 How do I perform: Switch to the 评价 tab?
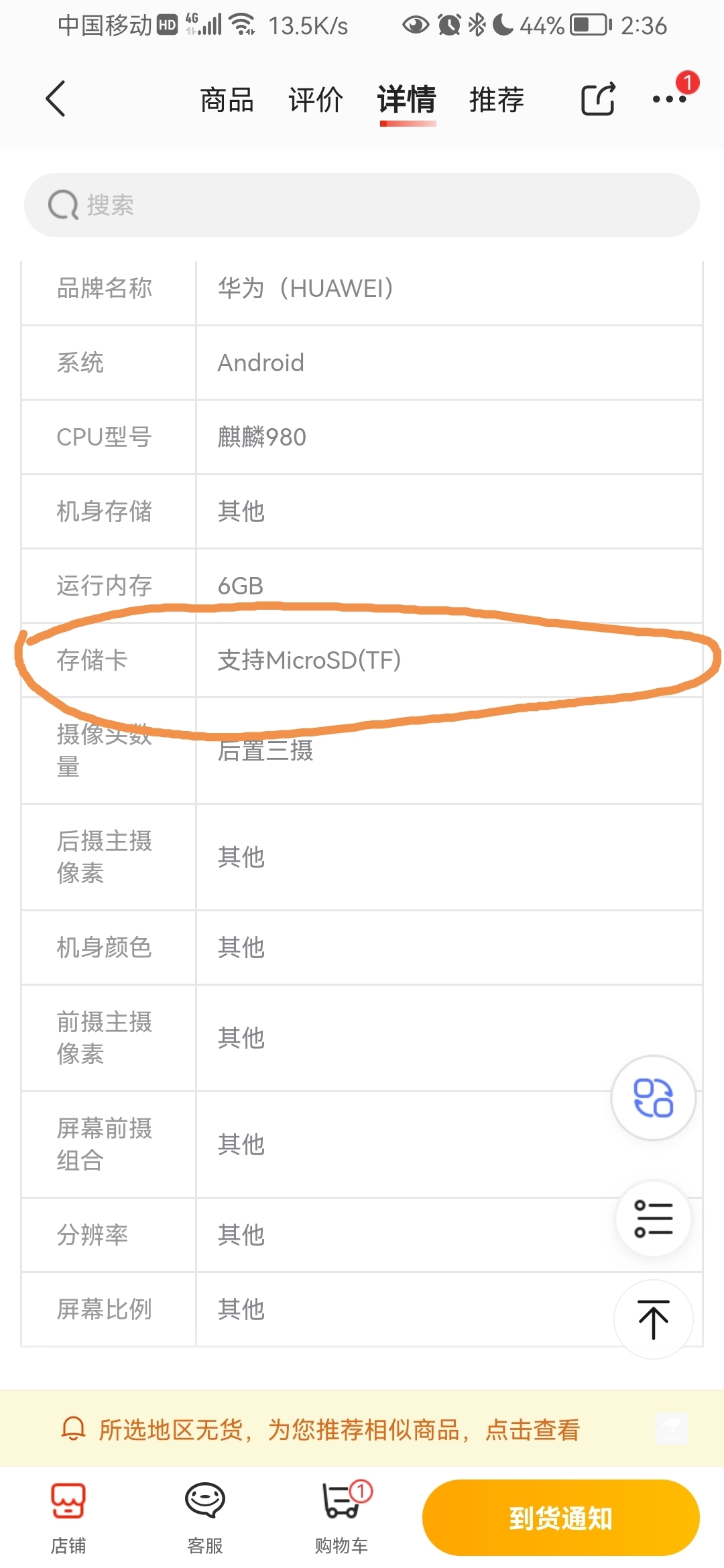(316, 100)
